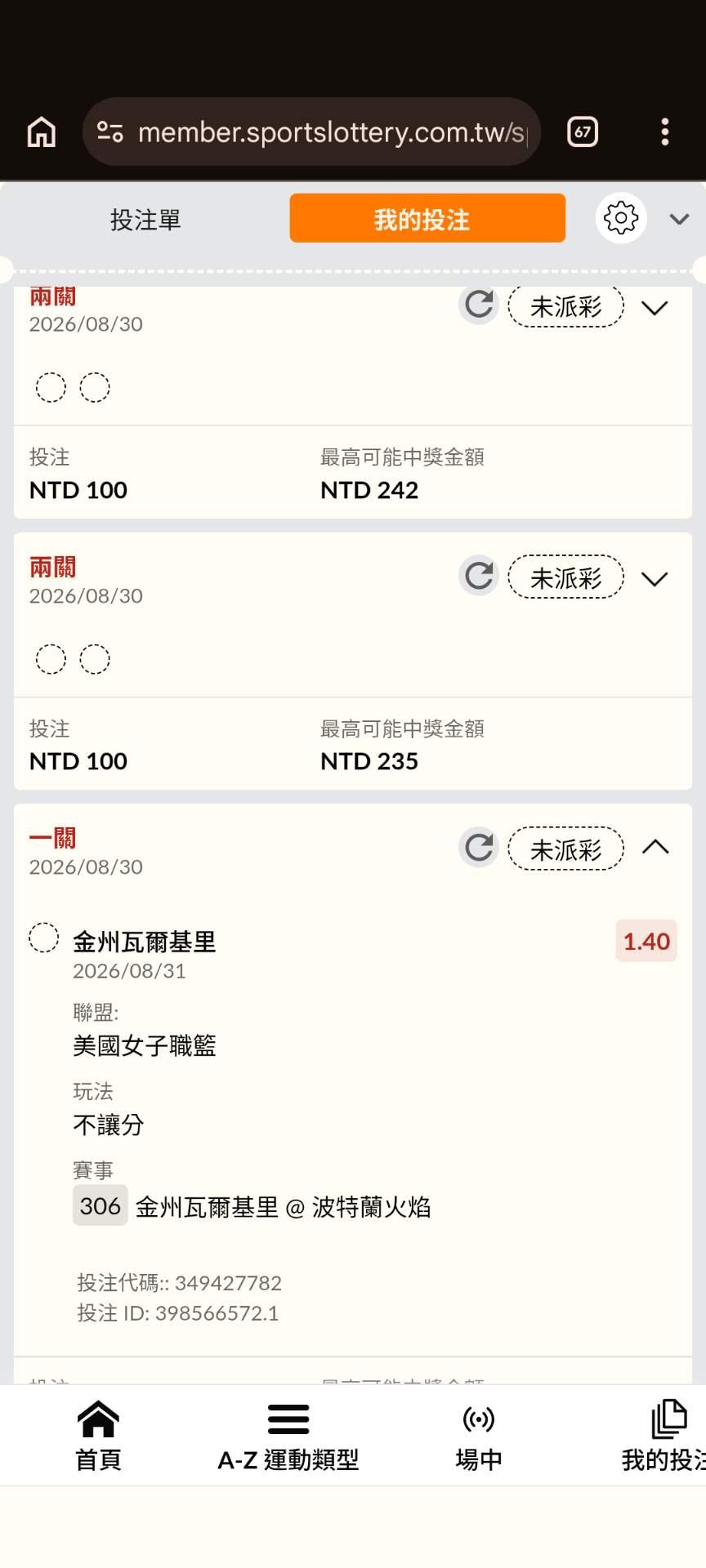Refresh the 兩關 bet with NTD 242 payout

pyautogui.click(x=479, y=305)
